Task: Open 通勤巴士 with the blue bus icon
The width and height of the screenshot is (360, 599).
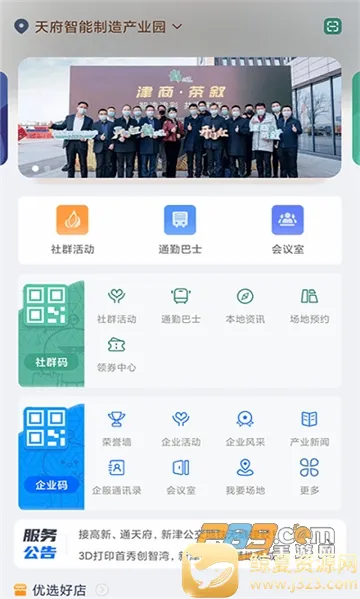Action: pos(180,230)
